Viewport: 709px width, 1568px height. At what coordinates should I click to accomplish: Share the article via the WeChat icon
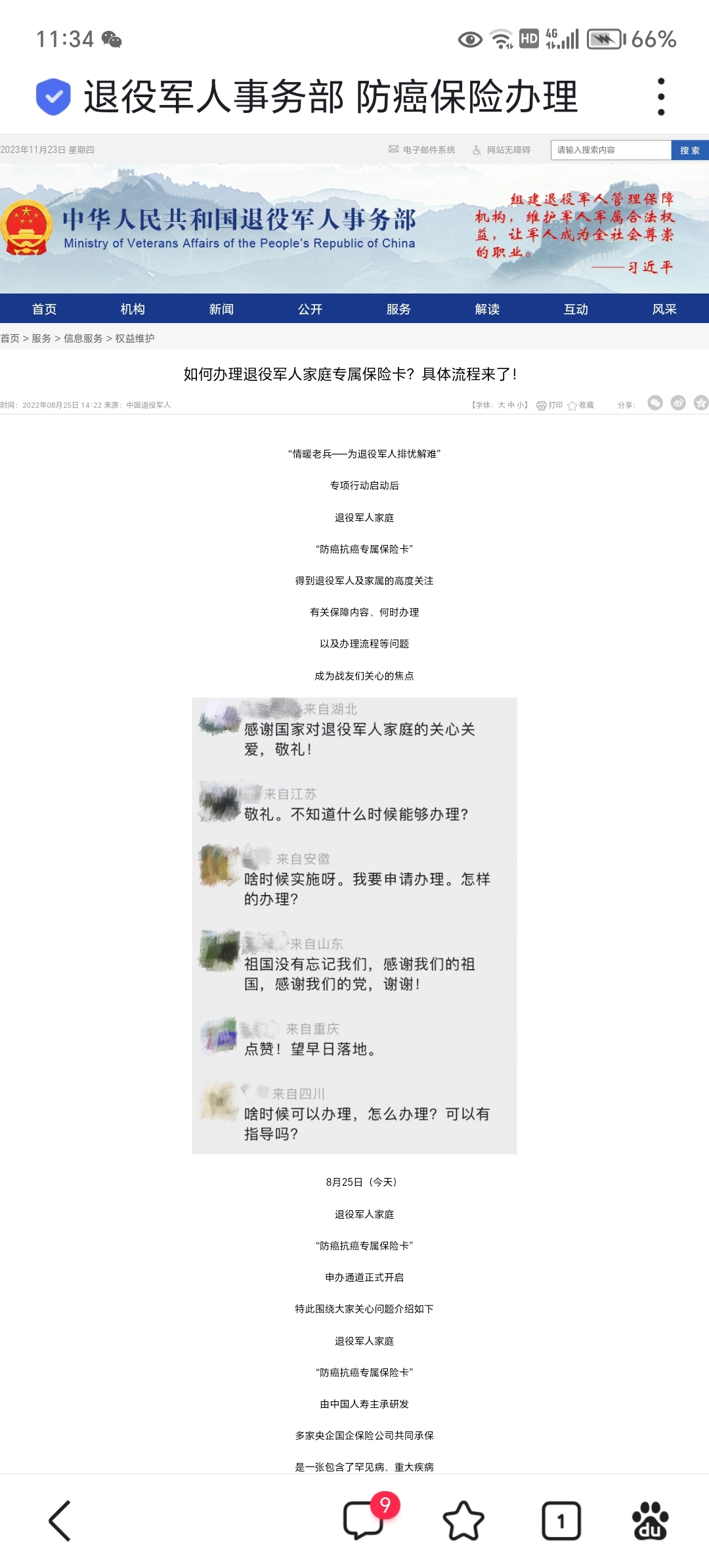(655, 403)
